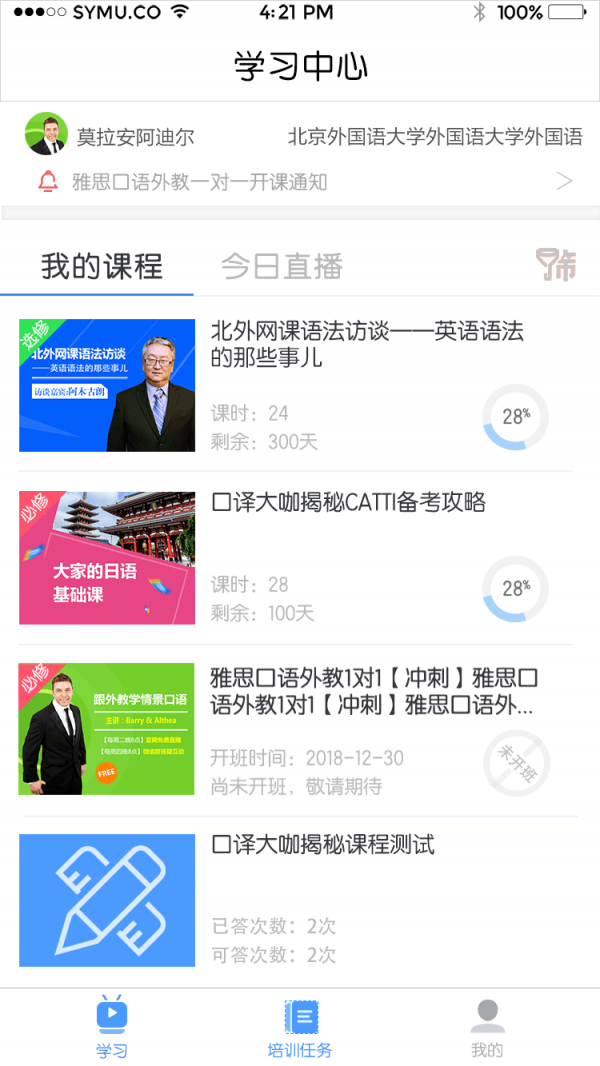Open the 雅思口语外教1对1【冲刺】course
600x1066 pixels.
tap(372, 691)
